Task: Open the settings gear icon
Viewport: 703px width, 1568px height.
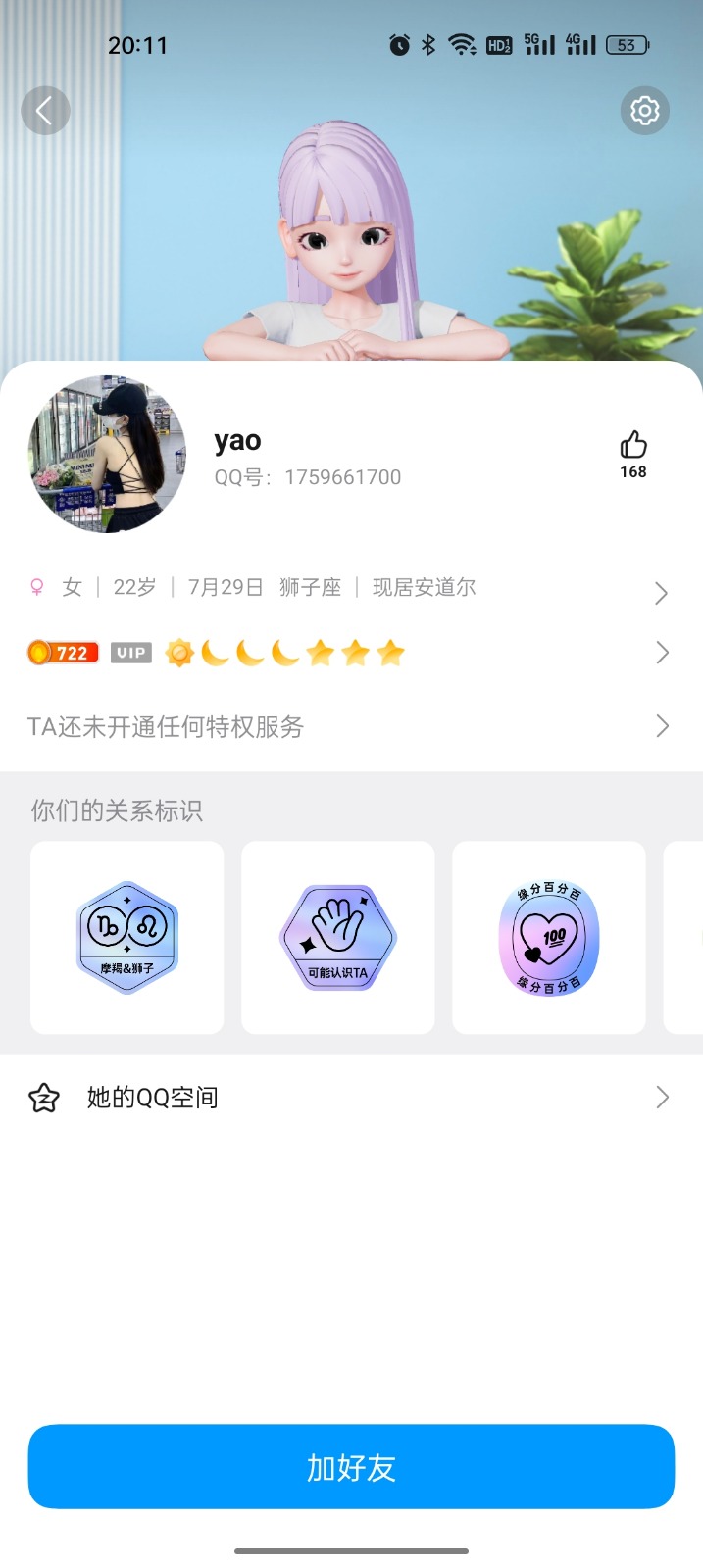Action: pyautogui.click(x=644, y=111)
